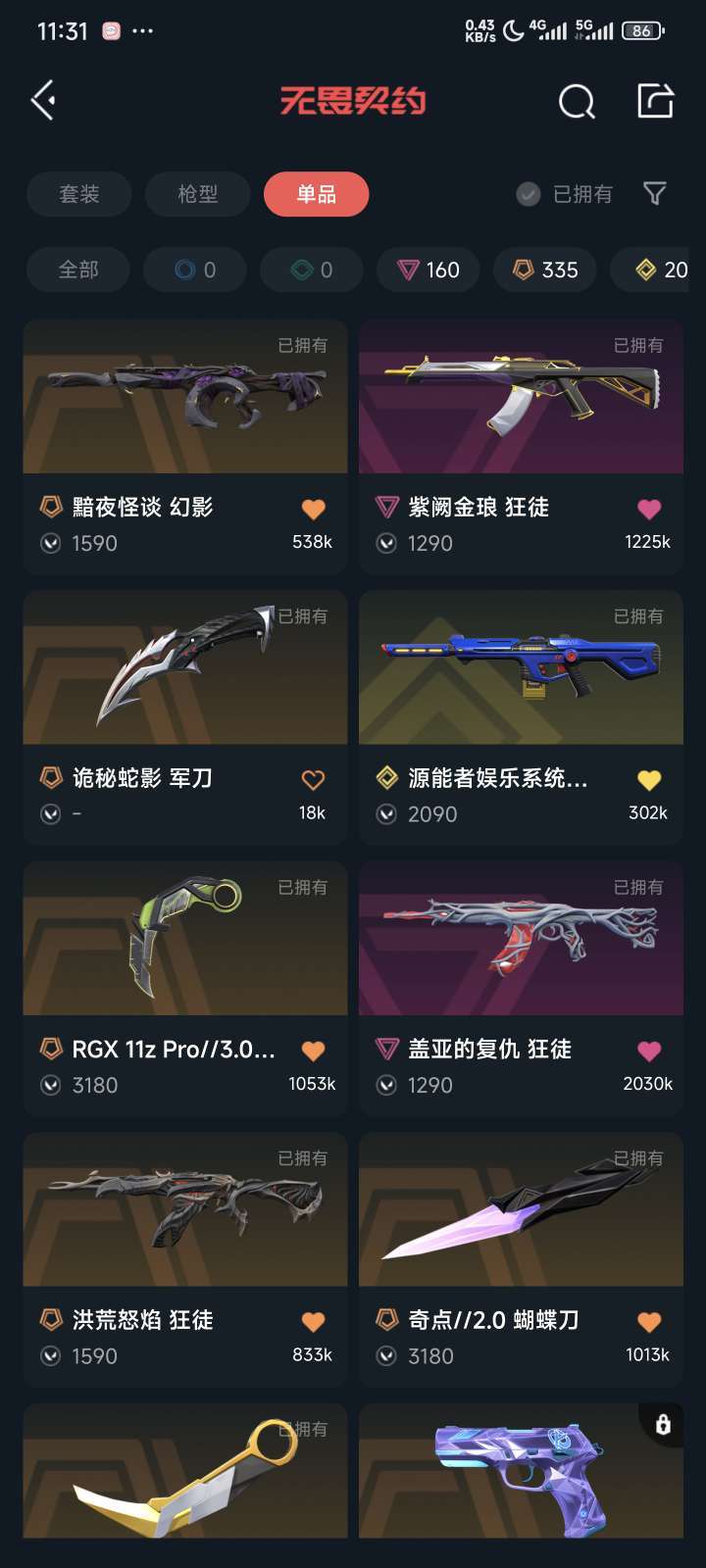Select the 全部 filter chip
706x1568 pixels.
[78, 269]
